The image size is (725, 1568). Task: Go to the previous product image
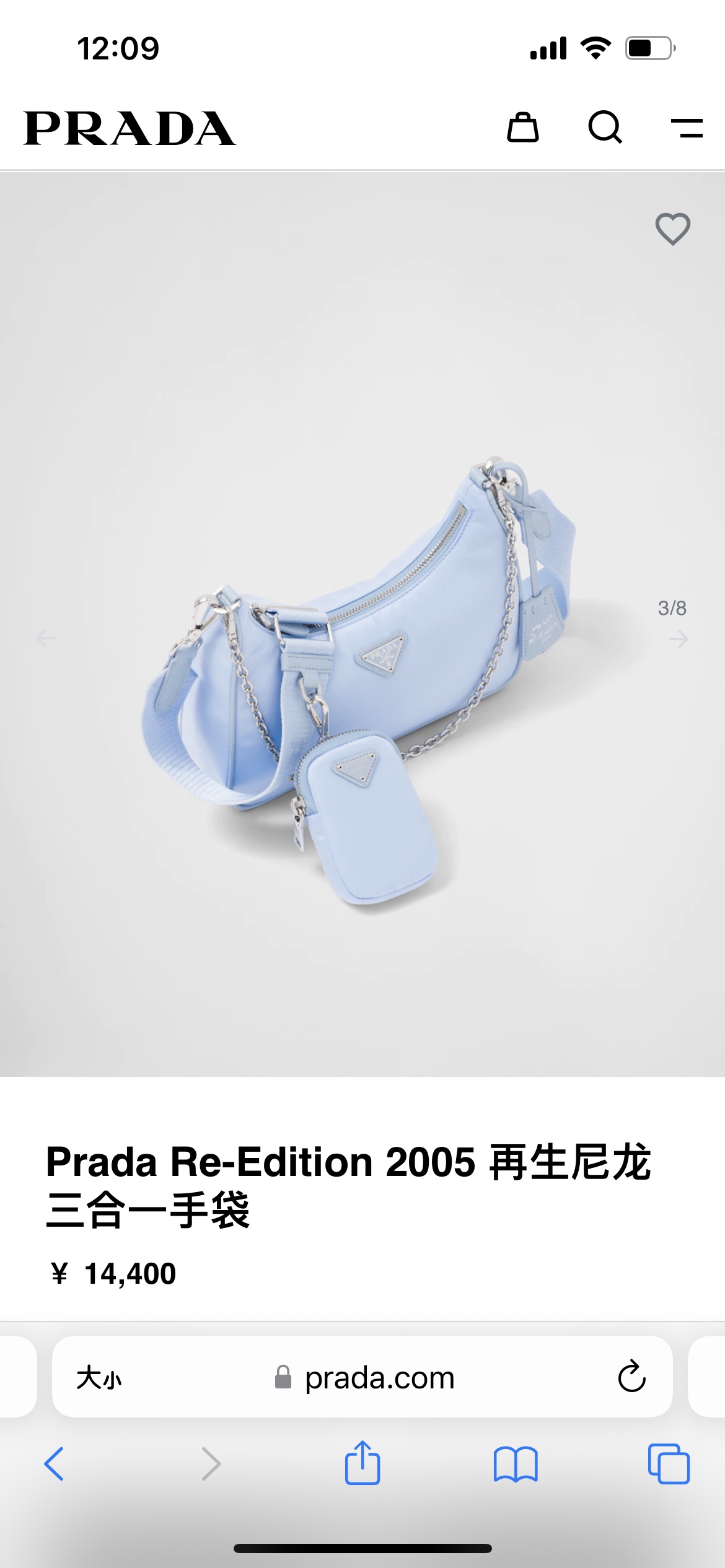(45, 638)
